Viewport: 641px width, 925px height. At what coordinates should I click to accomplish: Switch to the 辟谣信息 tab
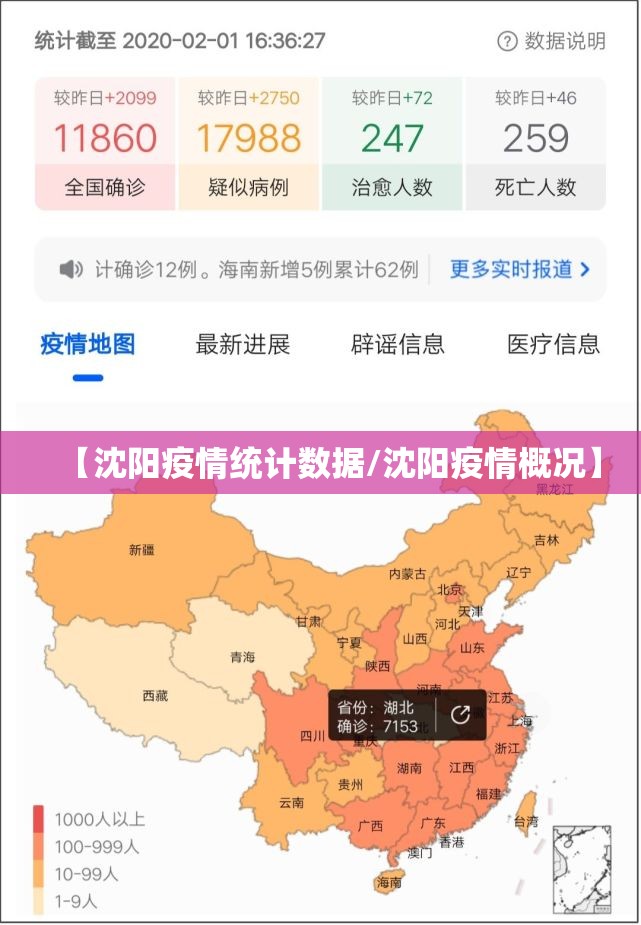coord(398,345)
